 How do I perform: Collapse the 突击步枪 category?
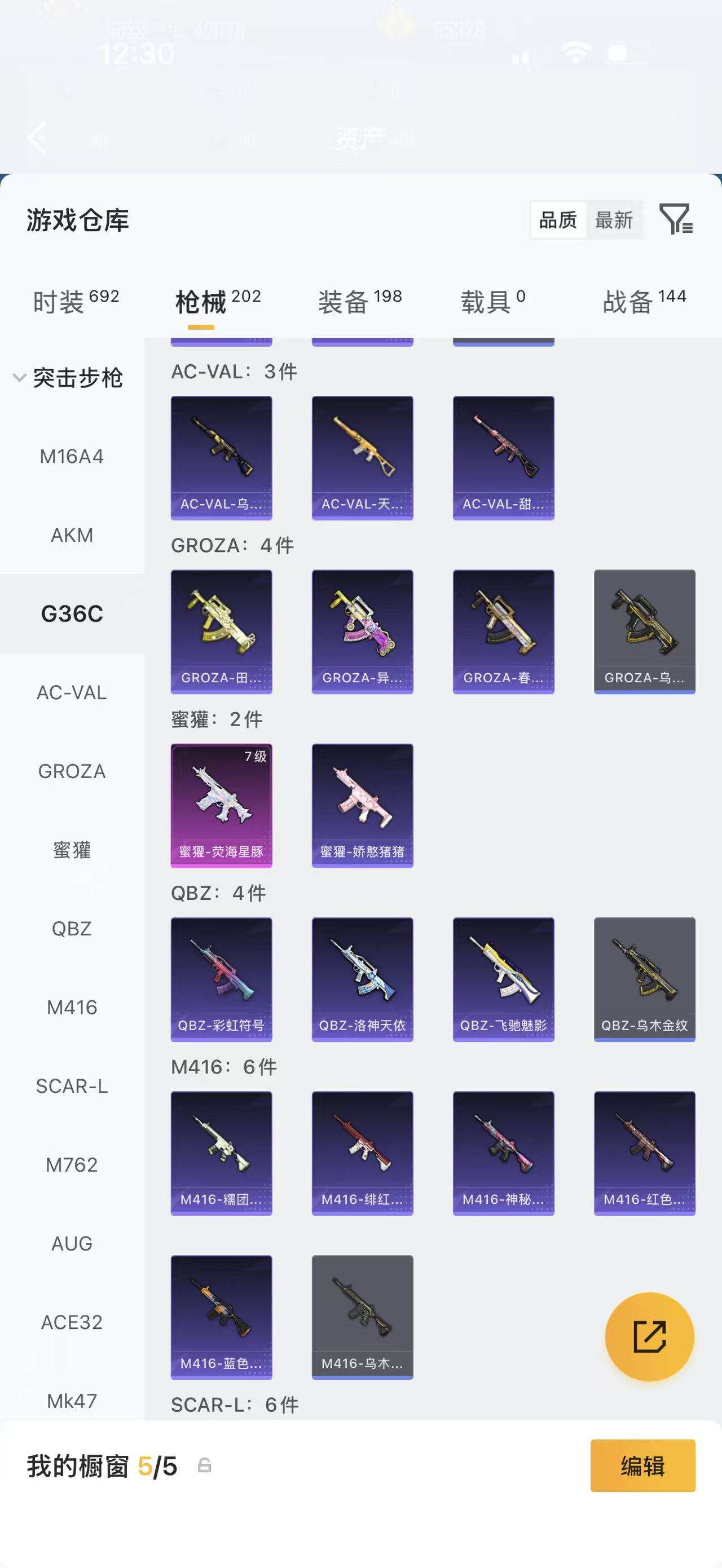68,378
